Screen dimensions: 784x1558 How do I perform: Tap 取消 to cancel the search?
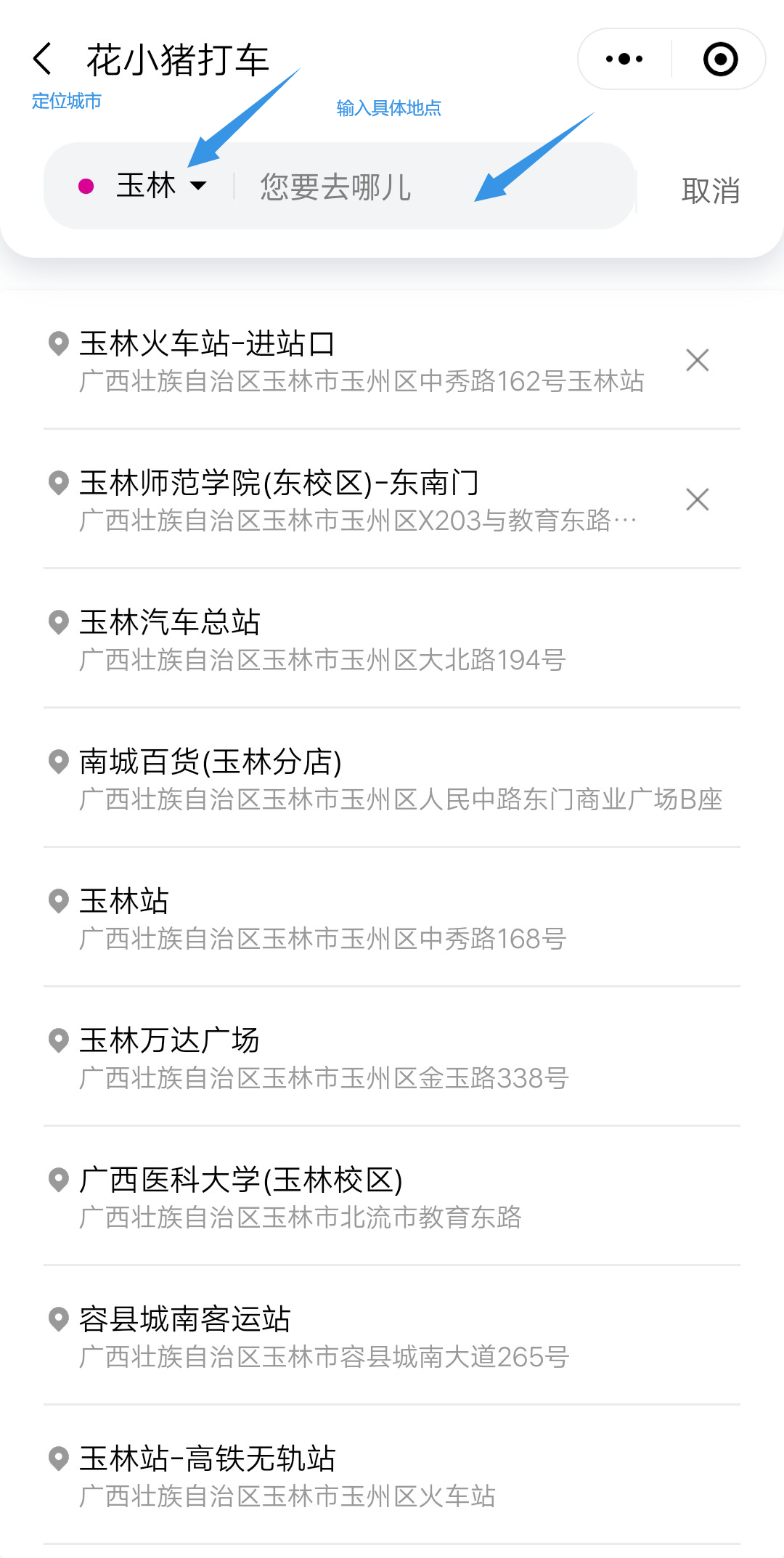pyautogui.click(x=710, y=189)
